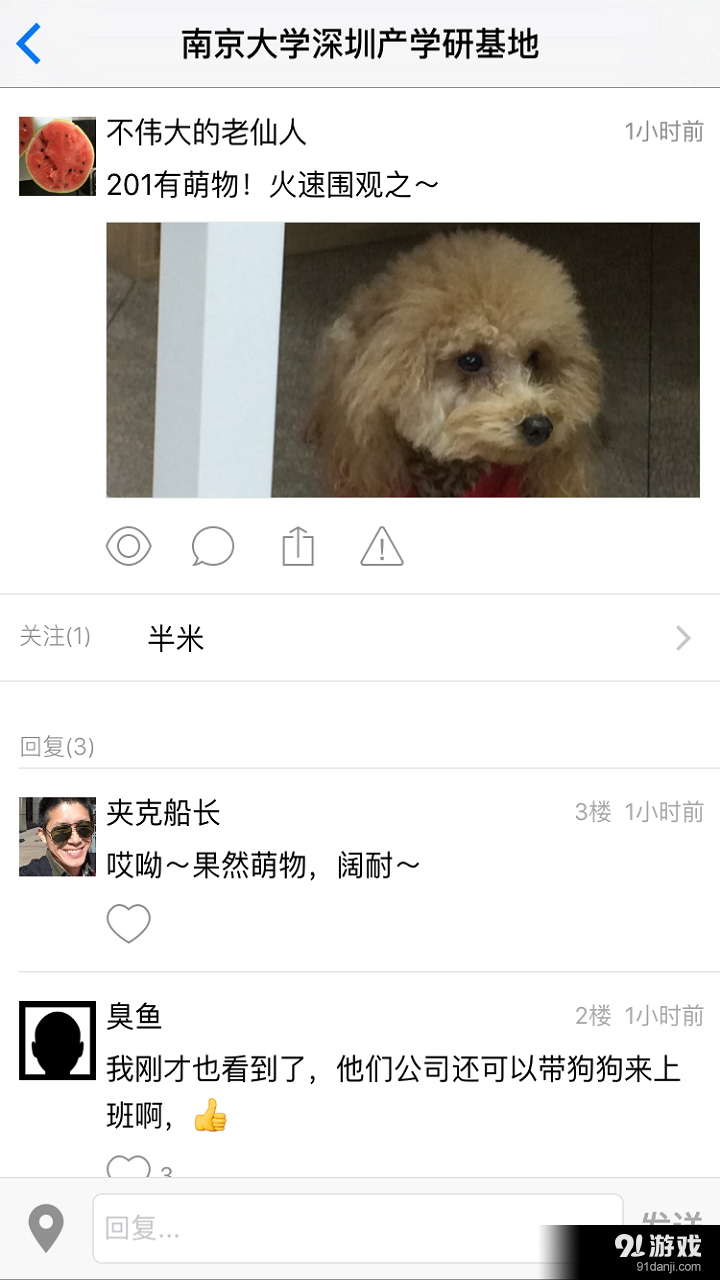Open 夹克船长's profile avatar
Image resolution: width=720 pixels, height=1280 pixels.
click(57, 837)
